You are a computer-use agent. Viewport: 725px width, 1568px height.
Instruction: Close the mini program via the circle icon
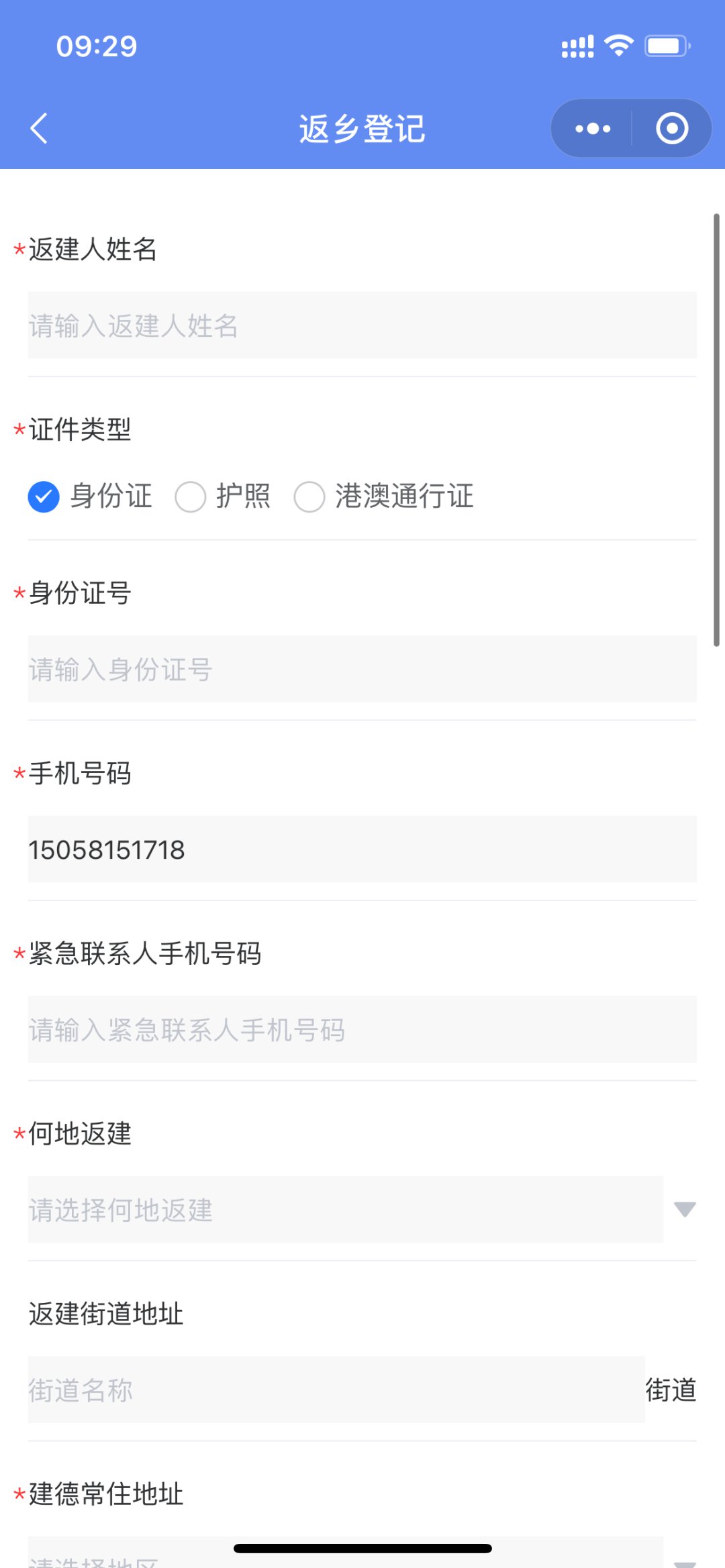click(x=671, y=128)
